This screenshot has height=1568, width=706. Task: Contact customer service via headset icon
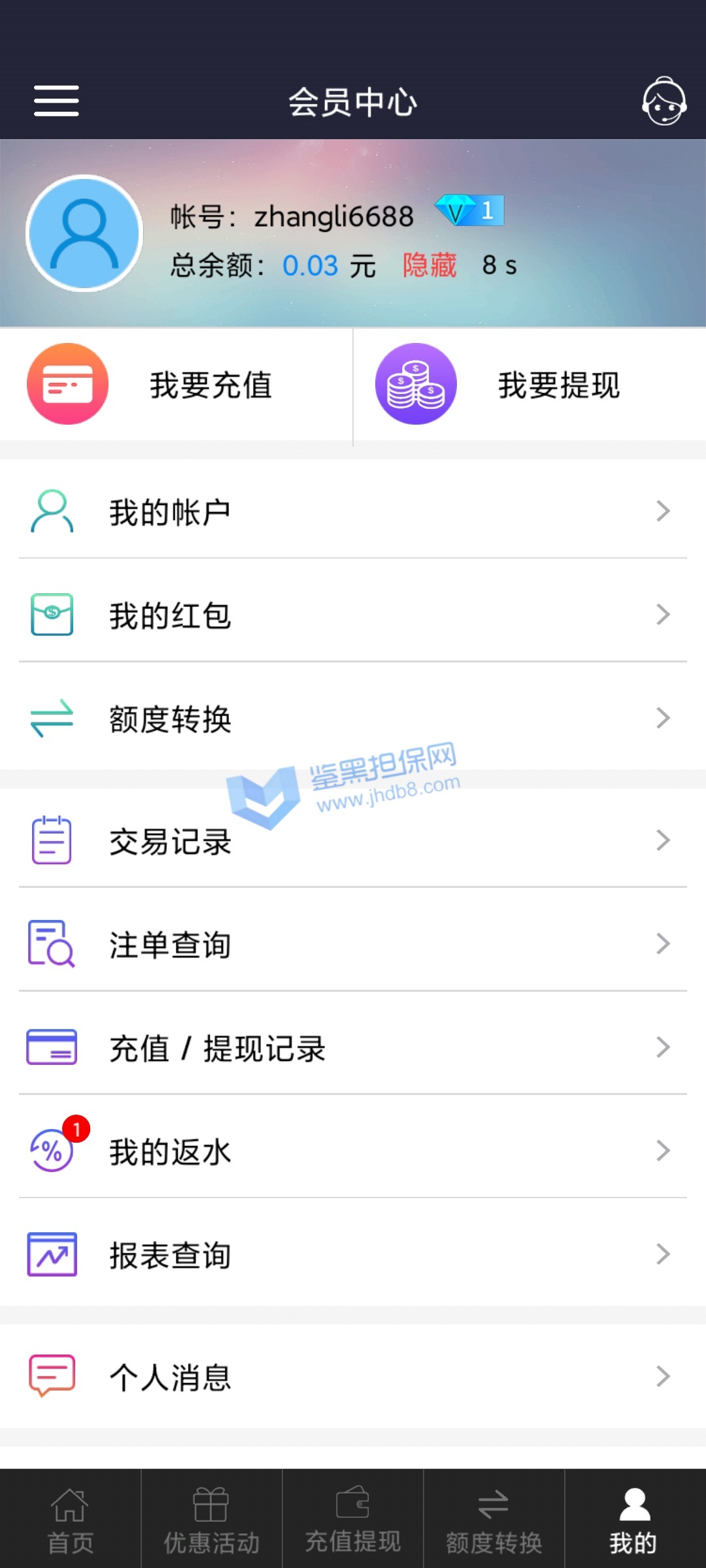(664, 101)
